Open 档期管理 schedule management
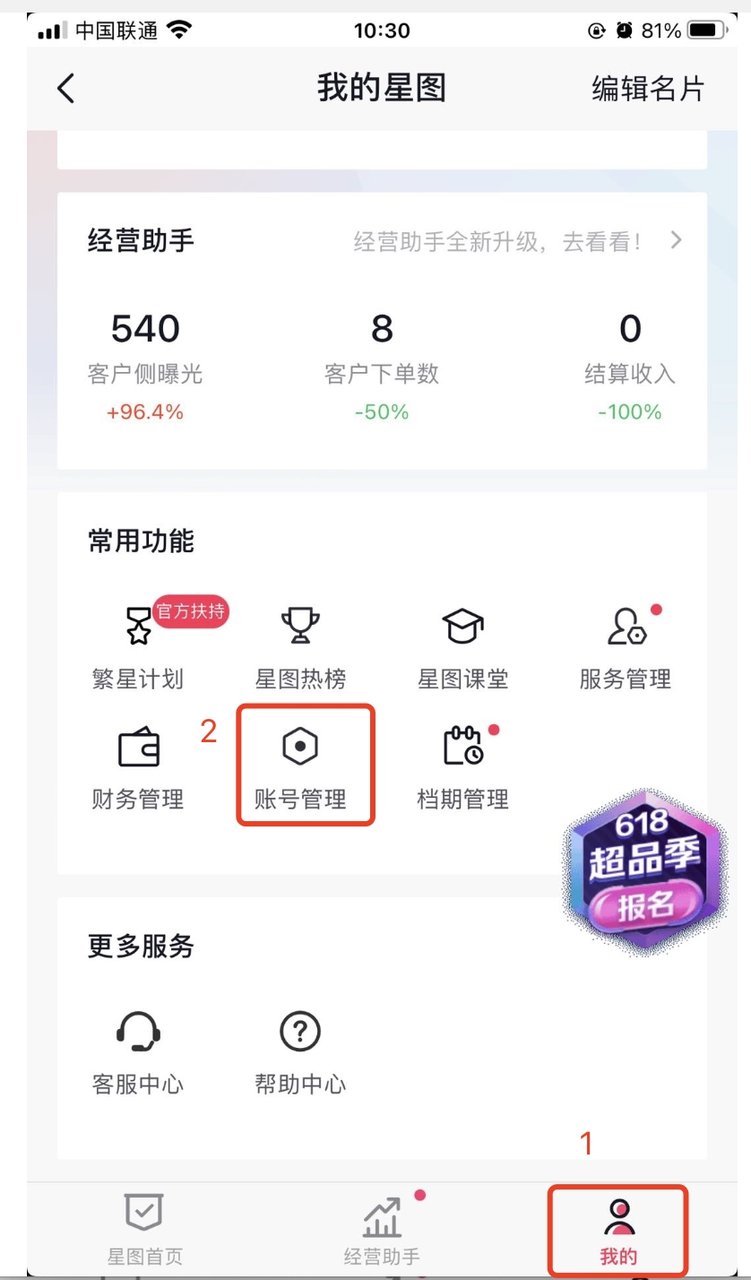Screen dimensions: 751x1280 pyautogui.click(x=463, y=766)
